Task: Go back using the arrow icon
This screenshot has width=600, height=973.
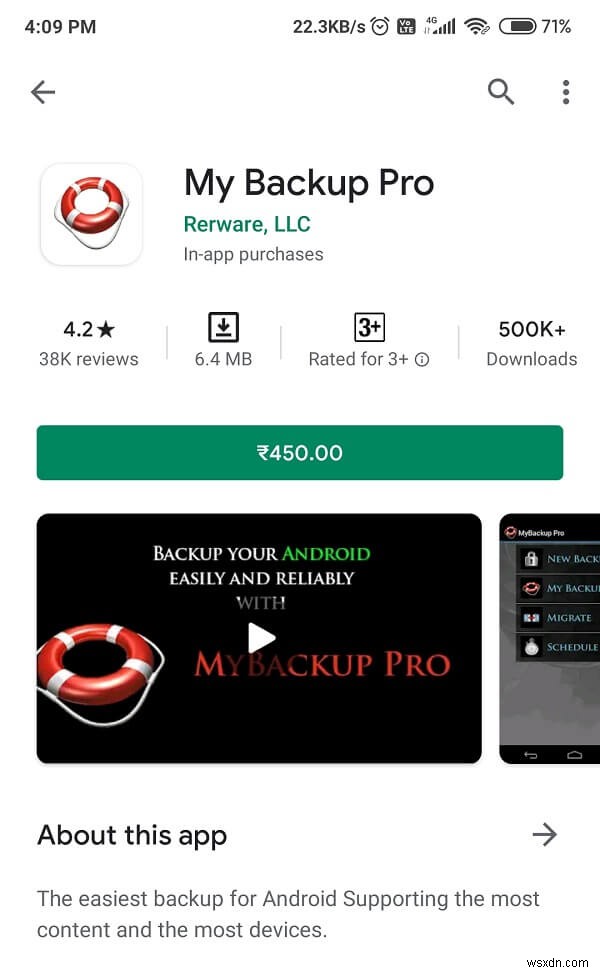Action: coord(43,93)
